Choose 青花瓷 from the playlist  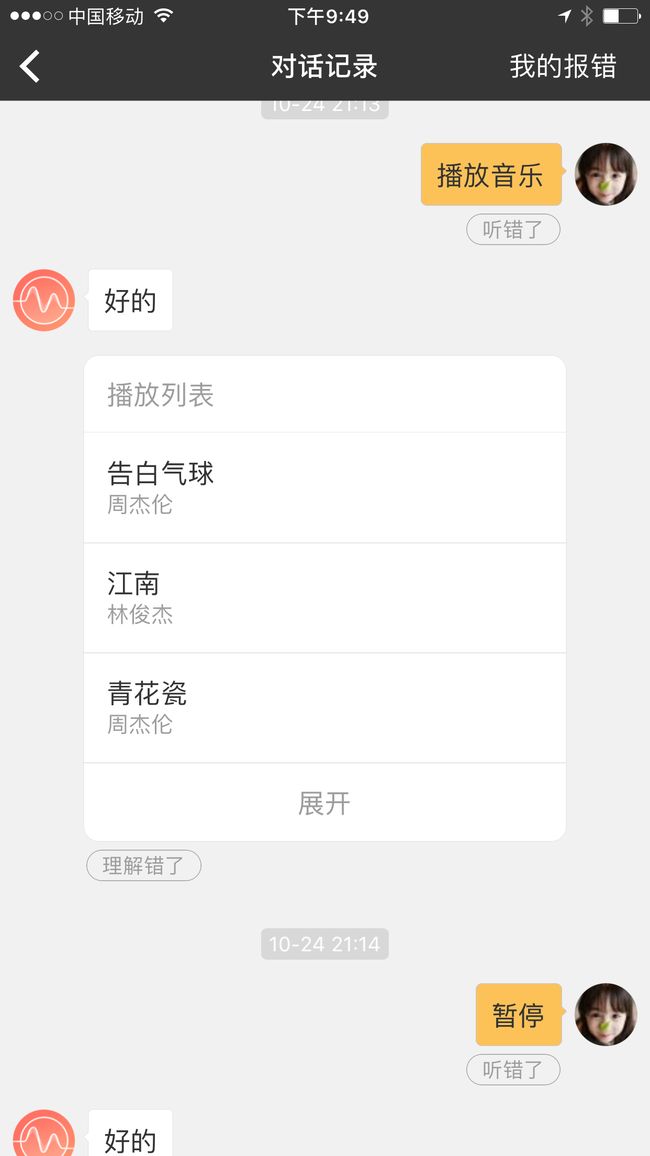tap(325, 708)
